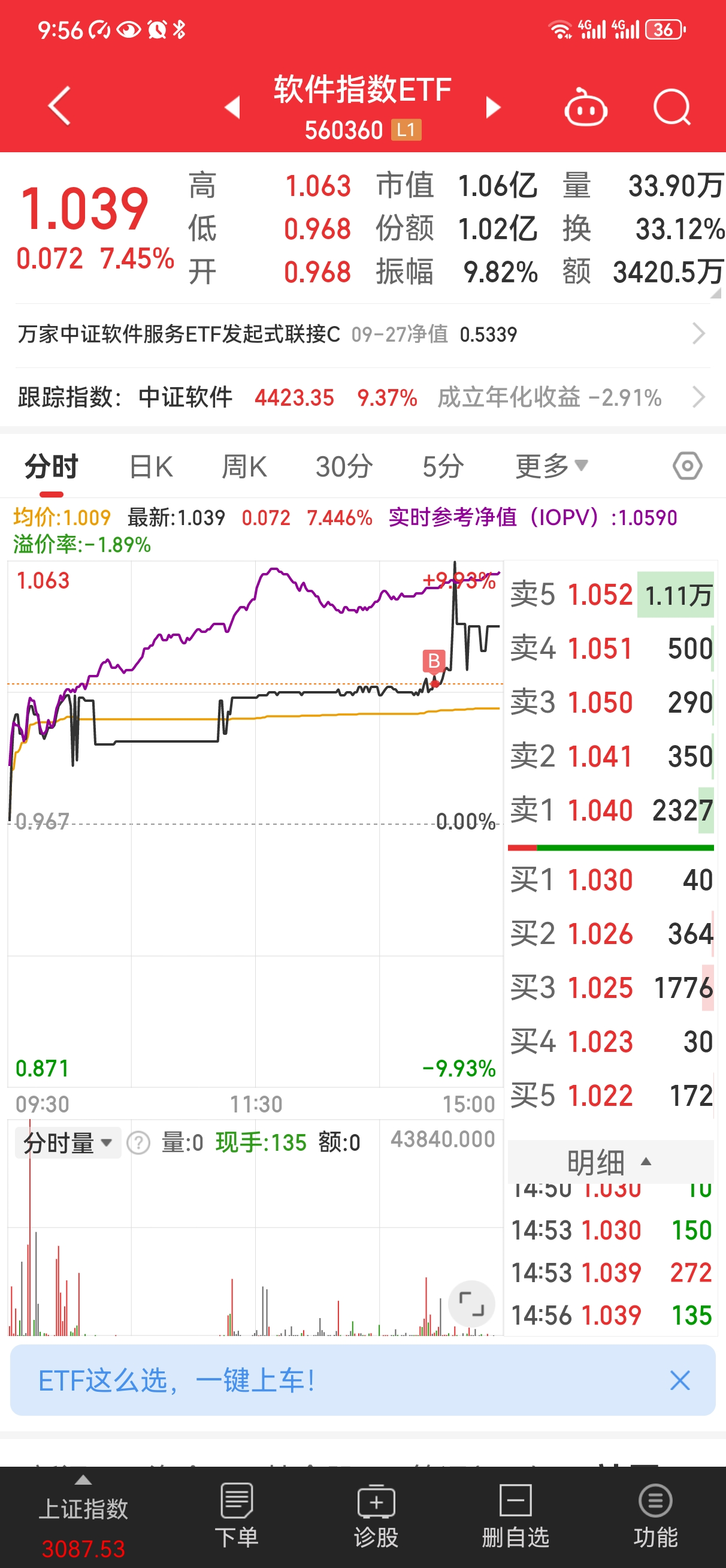Open the robot assistant icon
The height and width of the screenshot is (1568, 726).
coord(585,108)
